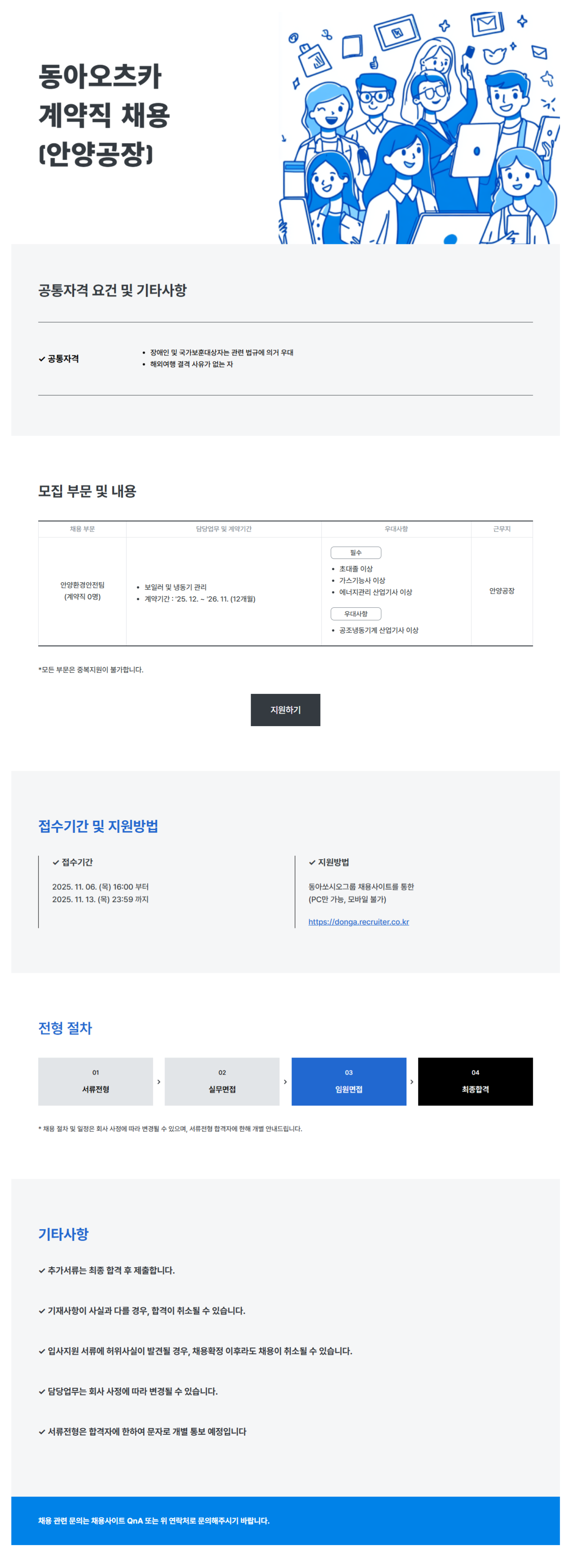This screenshot has height=1568, width=580.
Task: Tap the 지원하기 apply button
Action: tap(285, 710)
